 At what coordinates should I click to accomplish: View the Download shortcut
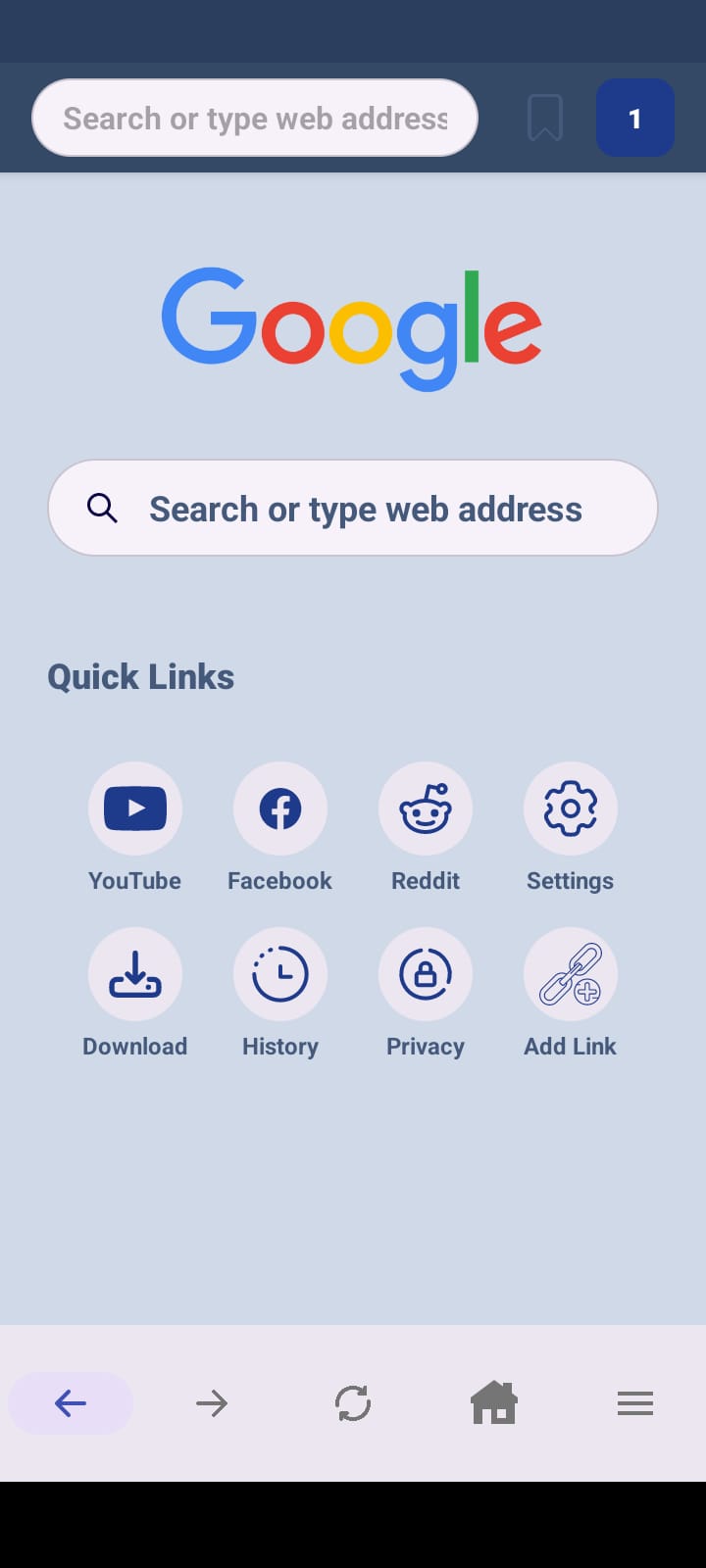(135, 975)
